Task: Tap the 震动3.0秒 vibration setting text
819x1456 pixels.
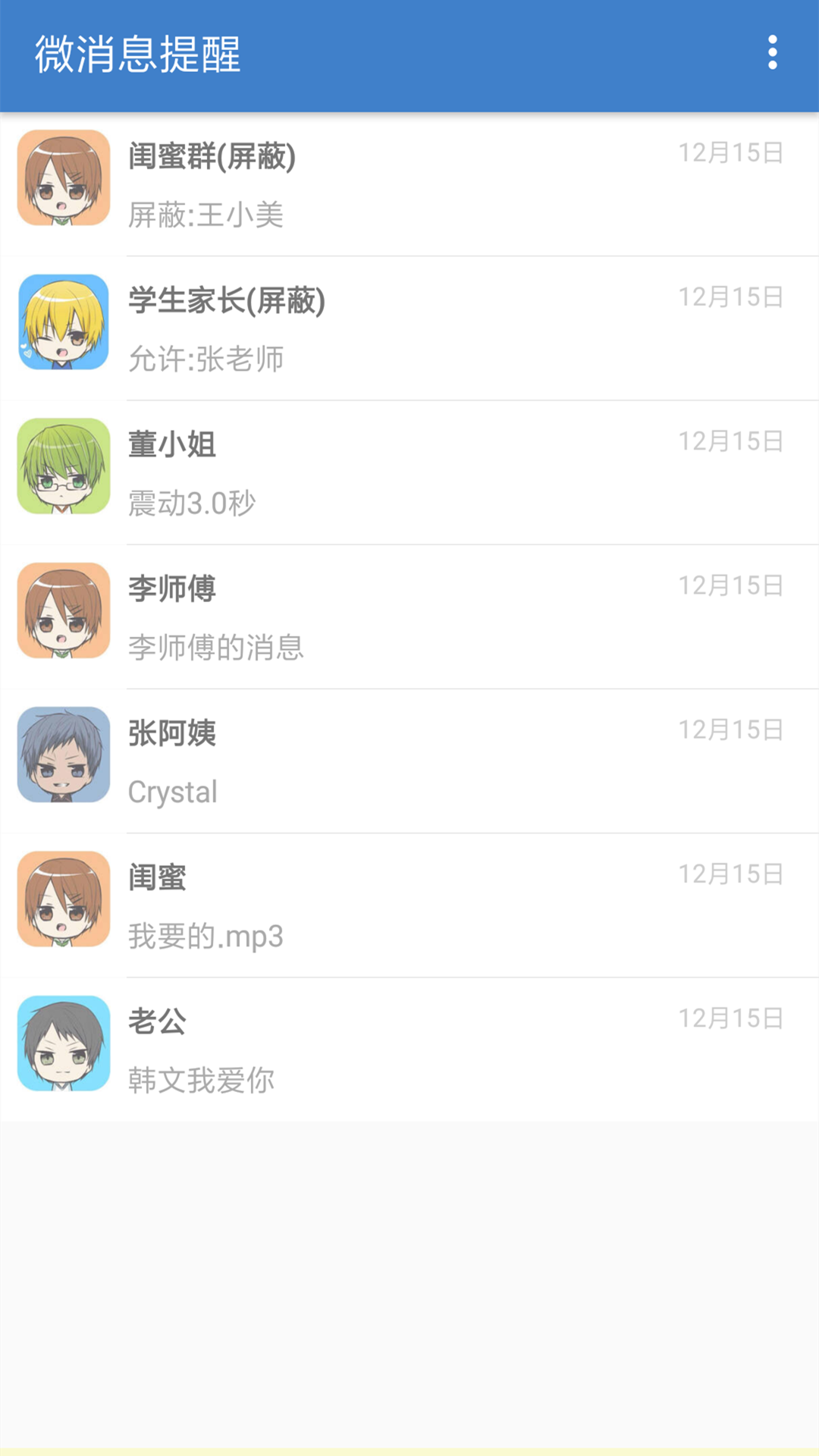Action: 191,503
